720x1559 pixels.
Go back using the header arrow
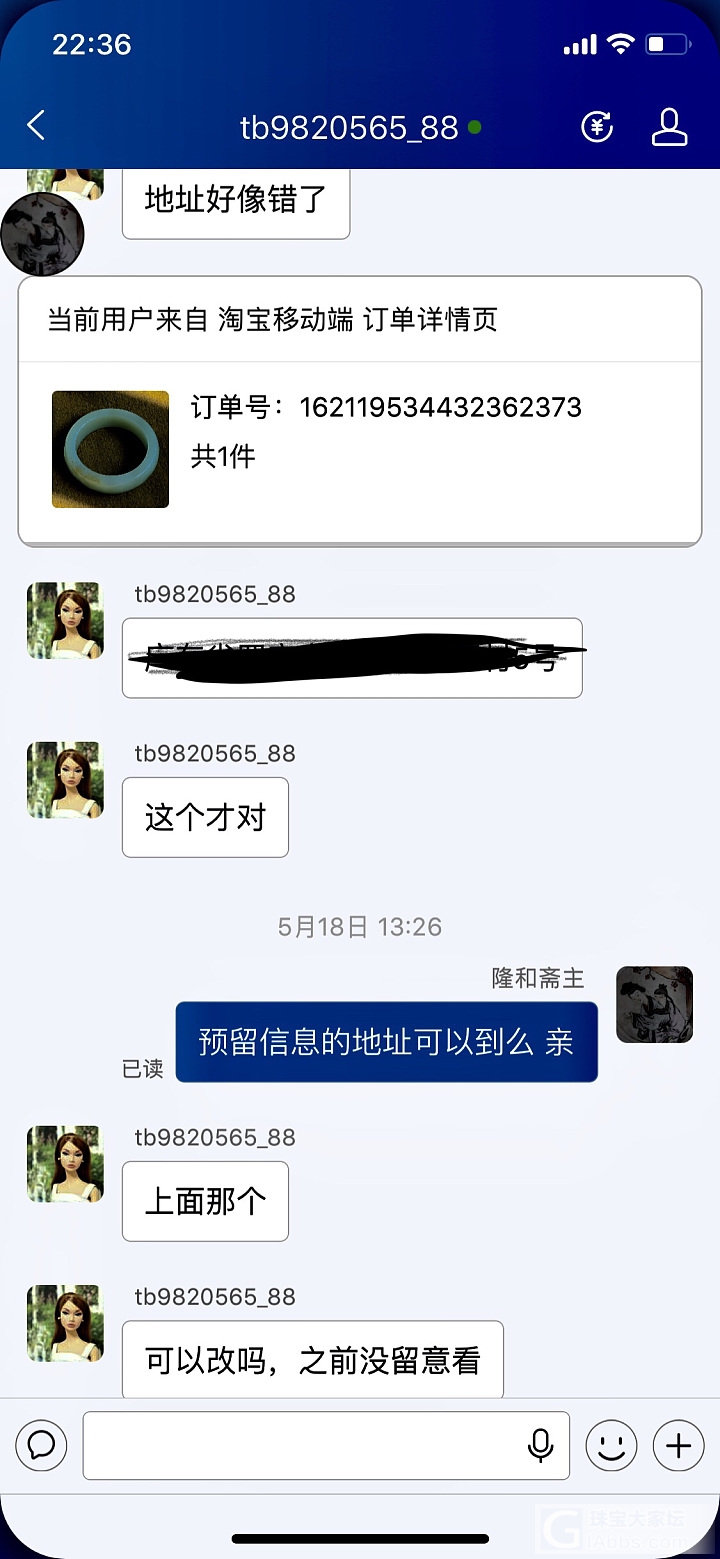[x=36, y=126]
